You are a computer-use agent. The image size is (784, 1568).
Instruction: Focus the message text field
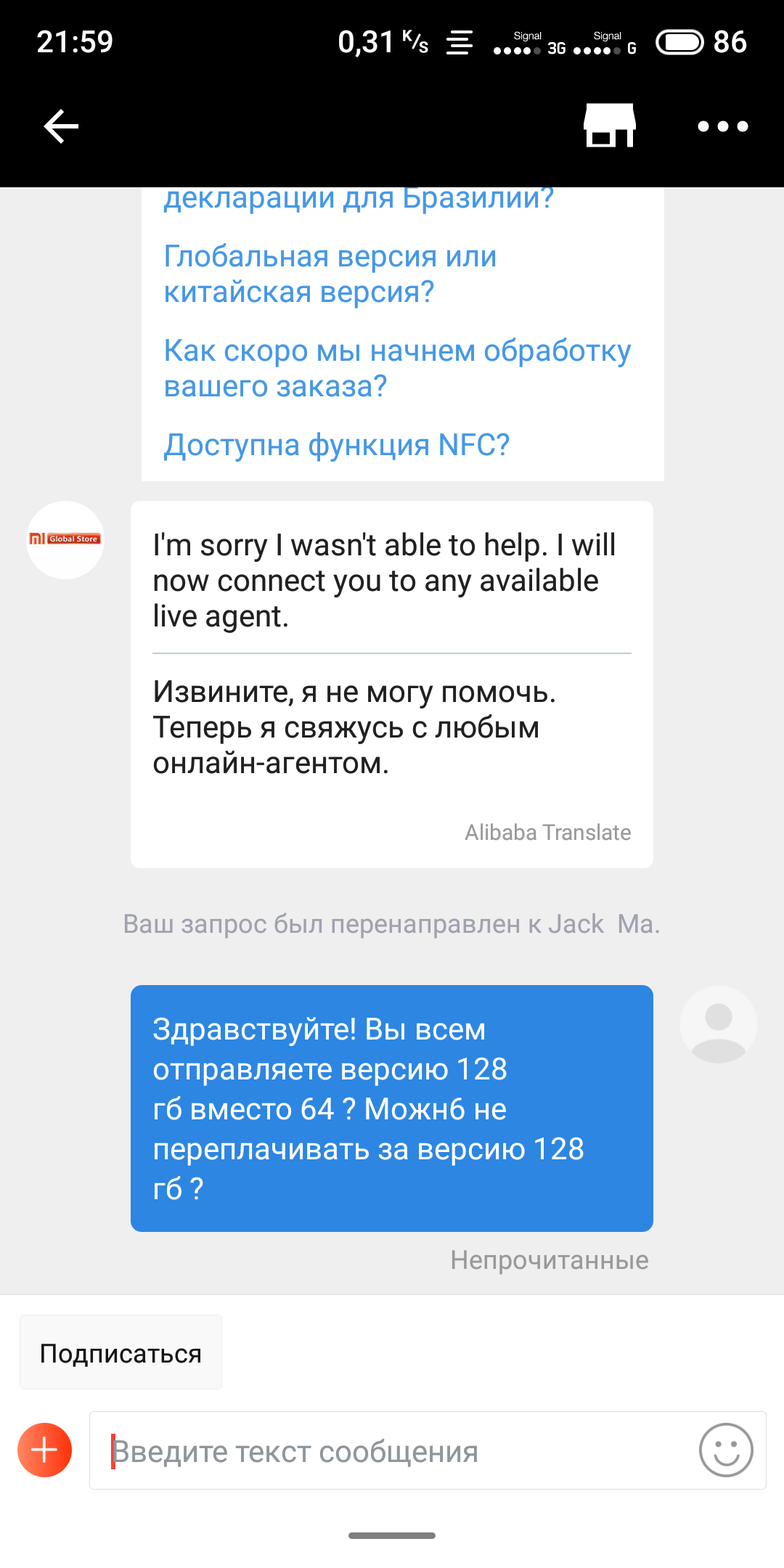point(392,1451)
